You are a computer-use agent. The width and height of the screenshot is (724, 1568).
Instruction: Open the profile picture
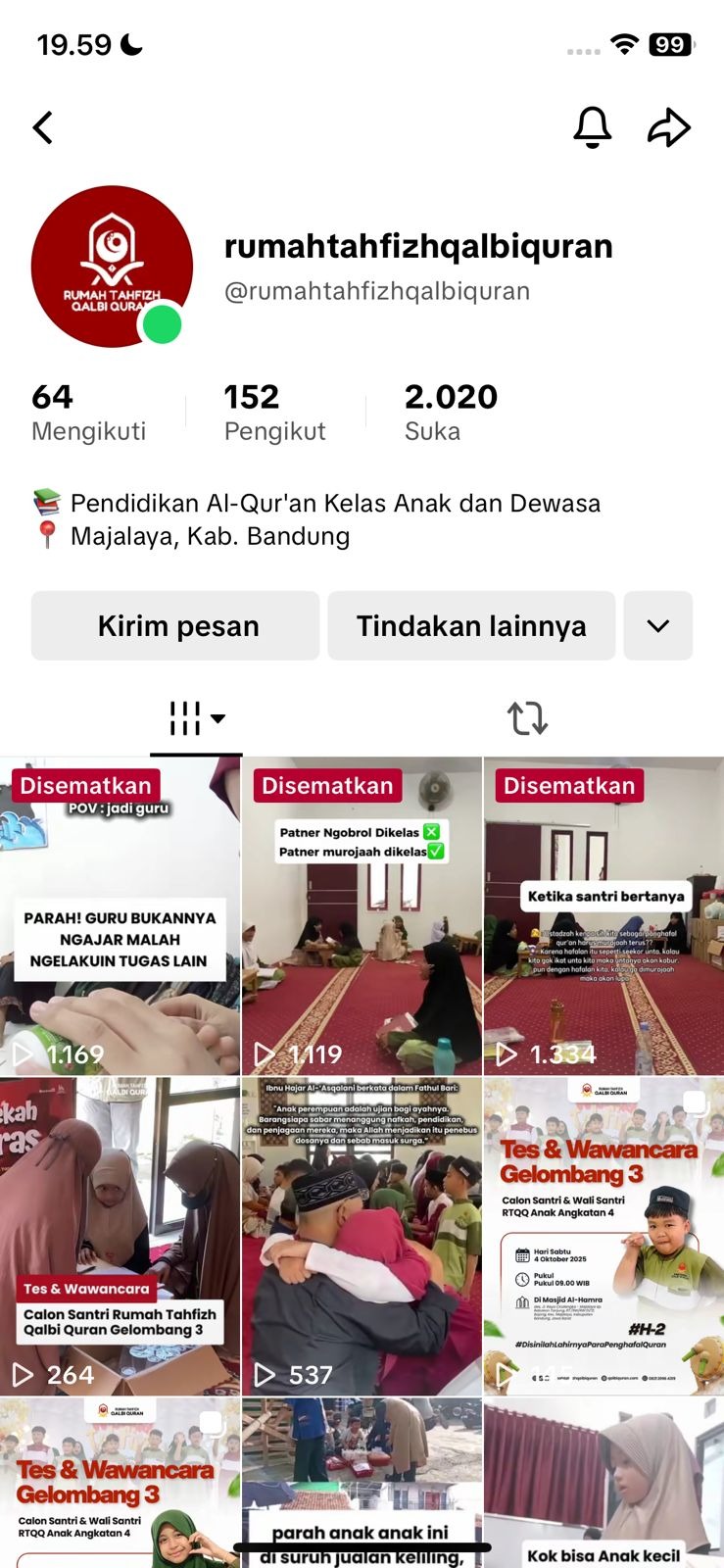[x=112, y=267]
